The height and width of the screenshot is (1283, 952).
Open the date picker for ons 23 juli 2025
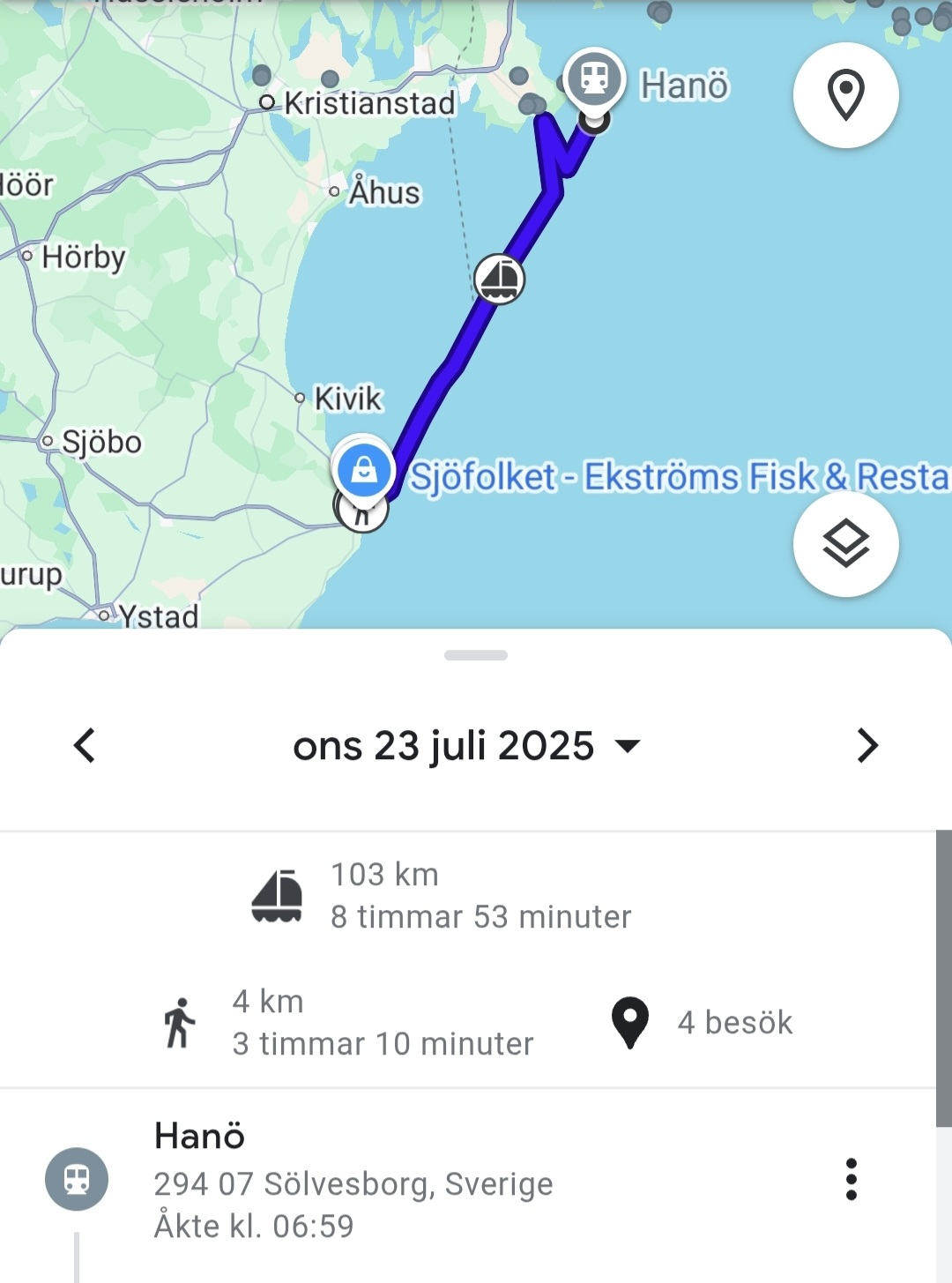465,746
